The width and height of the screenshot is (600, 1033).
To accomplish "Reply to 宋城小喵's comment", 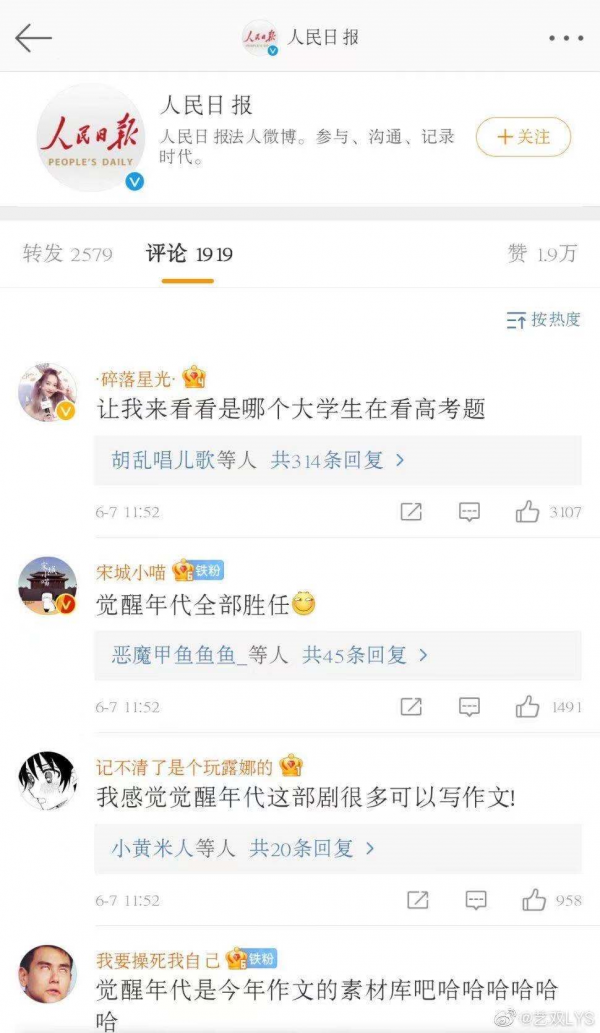I will 469,707.
